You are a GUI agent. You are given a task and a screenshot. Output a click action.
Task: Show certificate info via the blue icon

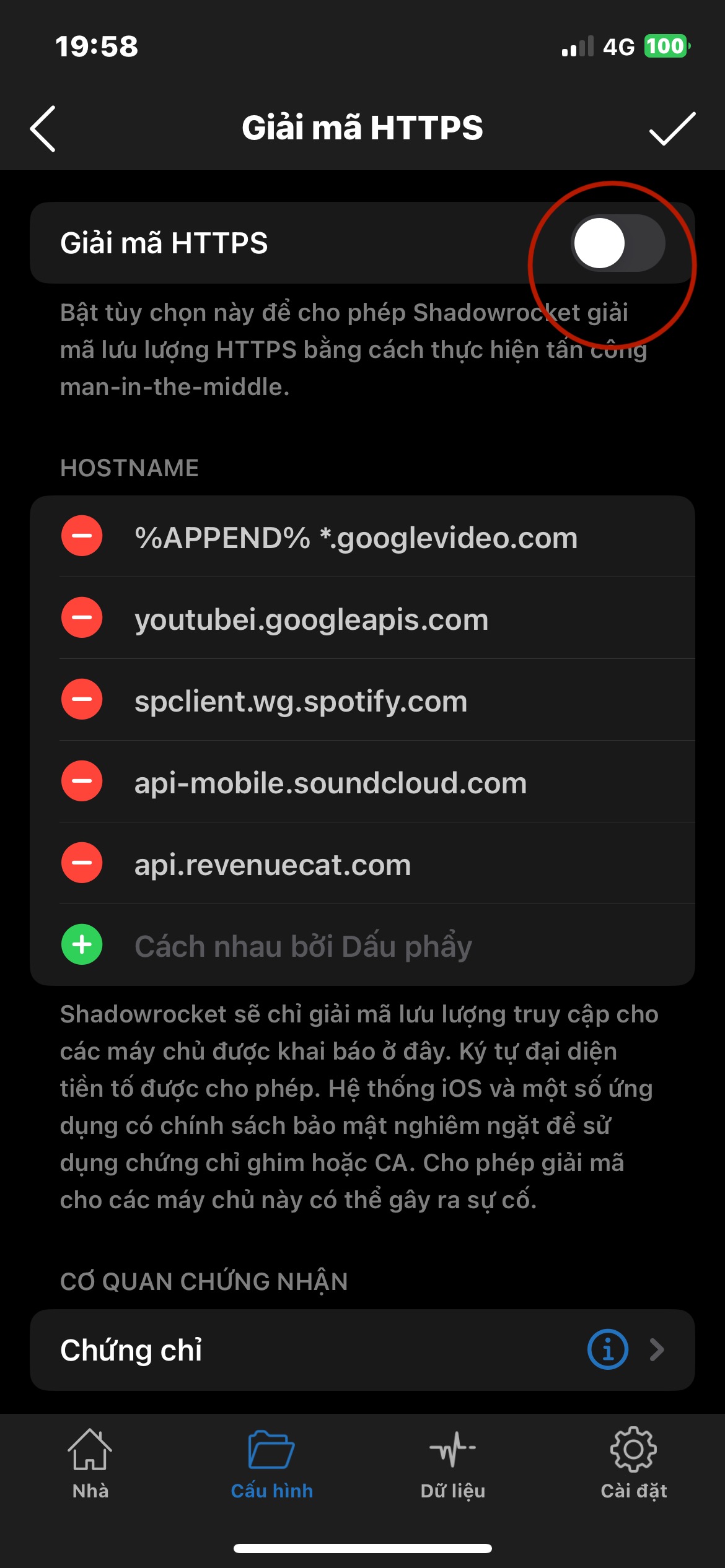point(608,1349)
